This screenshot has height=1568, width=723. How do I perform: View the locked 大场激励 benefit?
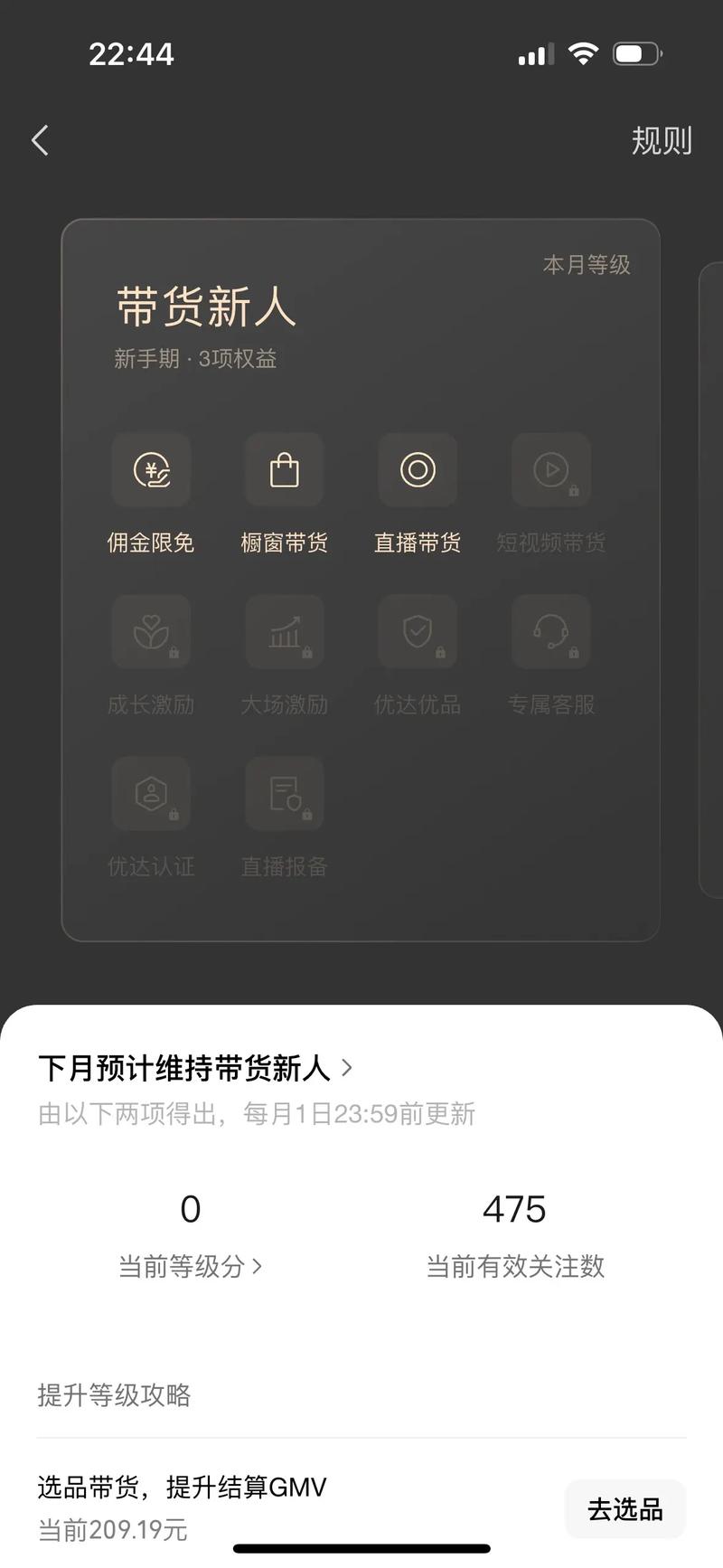click(x=285, y=633)
